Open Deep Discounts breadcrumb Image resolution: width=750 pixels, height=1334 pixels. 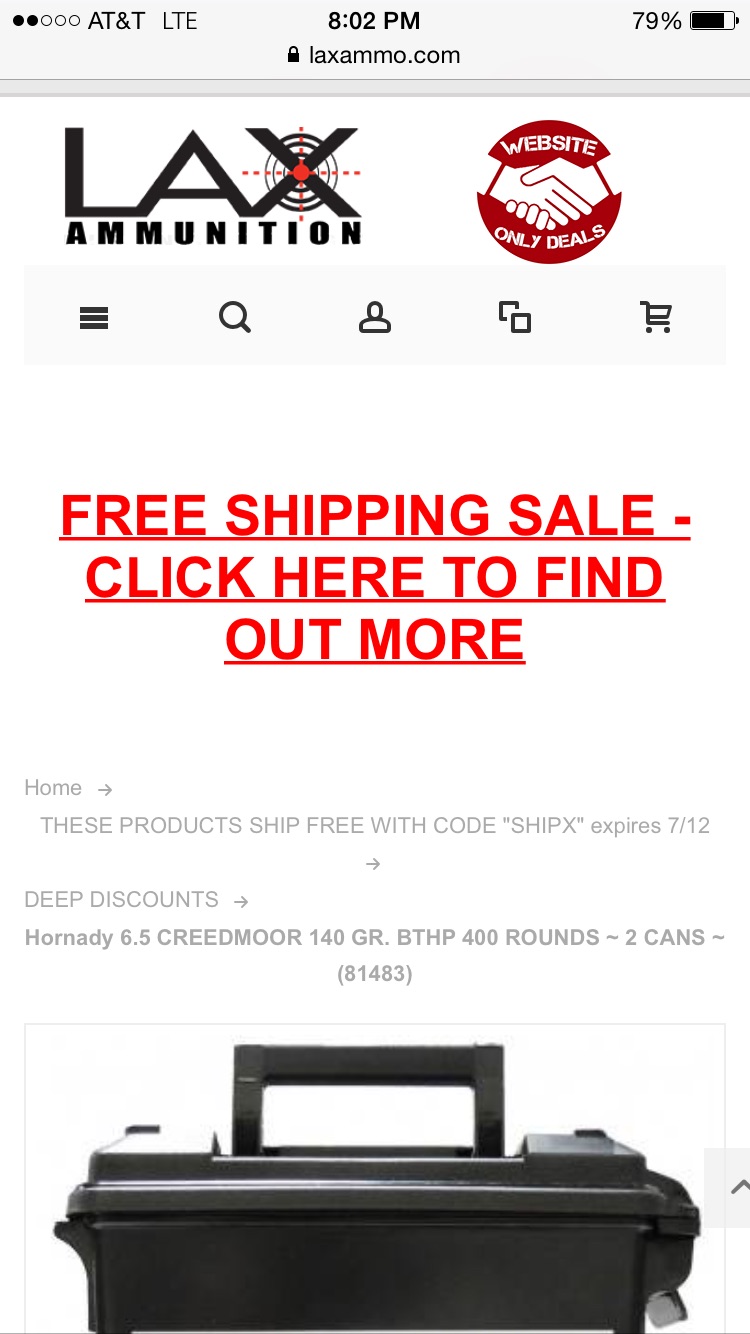[x=121, y=899]
